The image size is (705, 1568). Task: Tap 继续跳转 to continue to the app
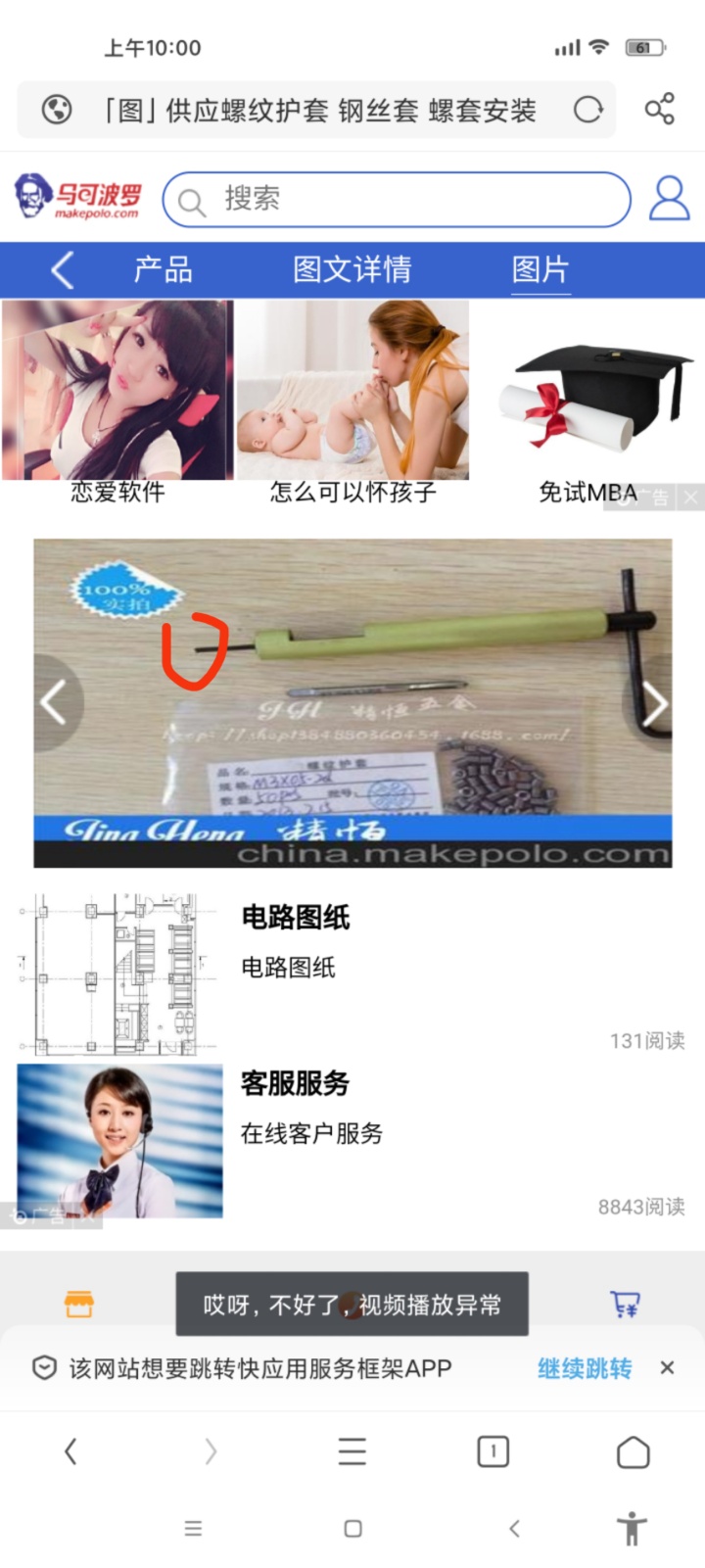tap(585, 1368)
